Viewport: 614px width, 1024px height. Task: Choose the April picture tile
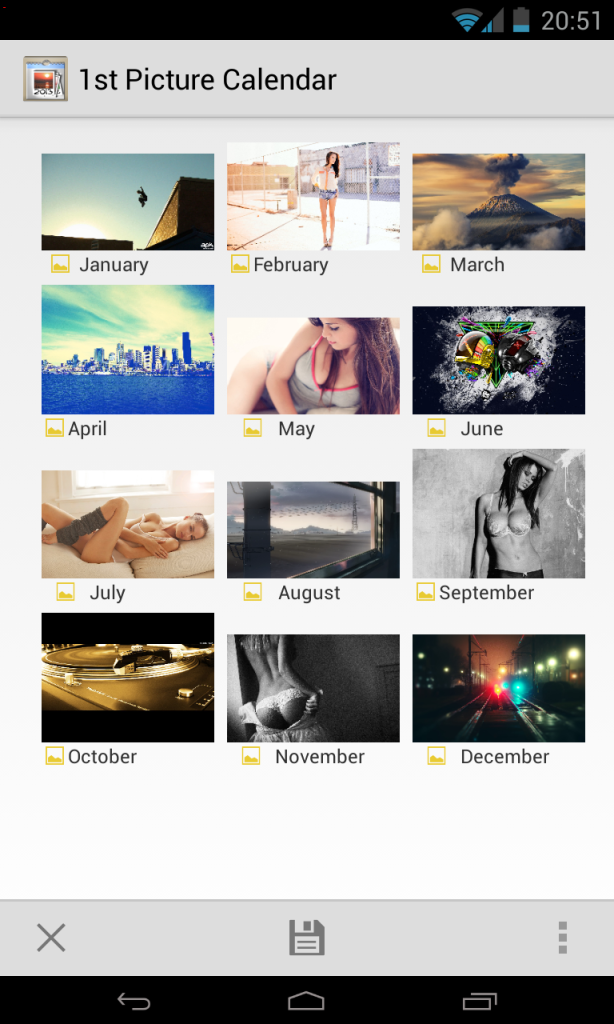coord(127,349)
